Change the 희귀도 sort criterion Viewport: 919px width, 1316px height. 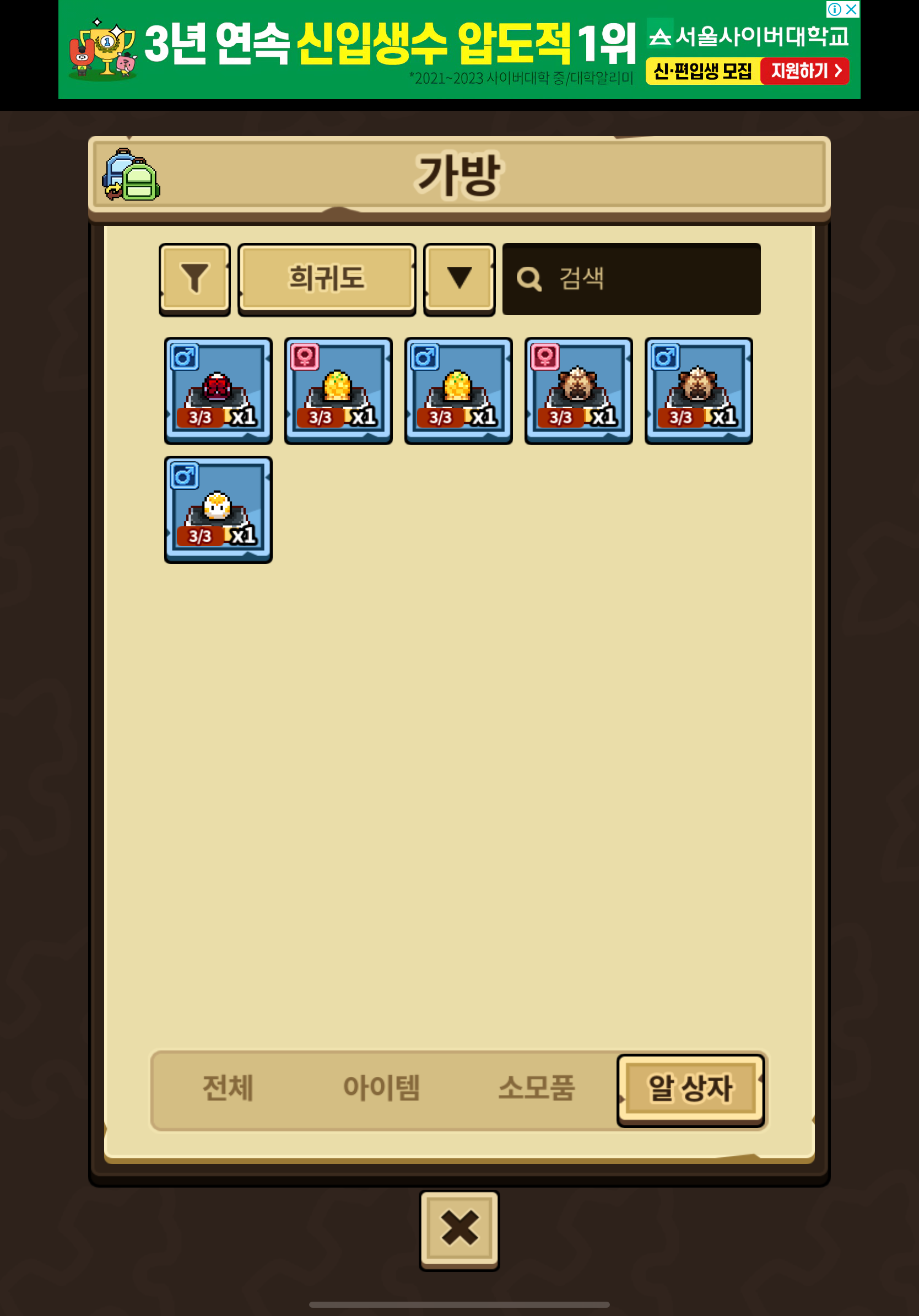click(x=327, y=278)
